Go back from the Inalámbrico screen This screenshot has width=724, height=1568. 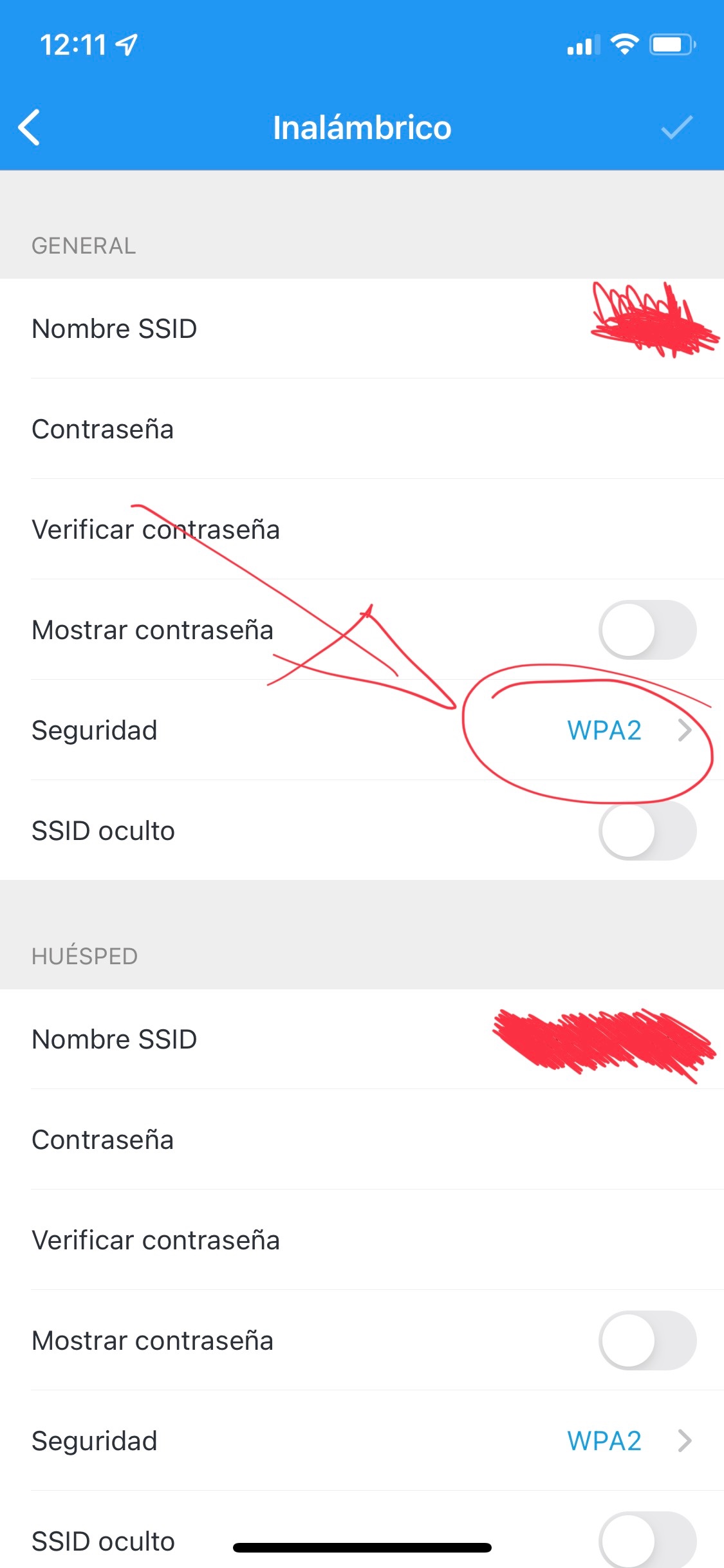pos(30,127)
